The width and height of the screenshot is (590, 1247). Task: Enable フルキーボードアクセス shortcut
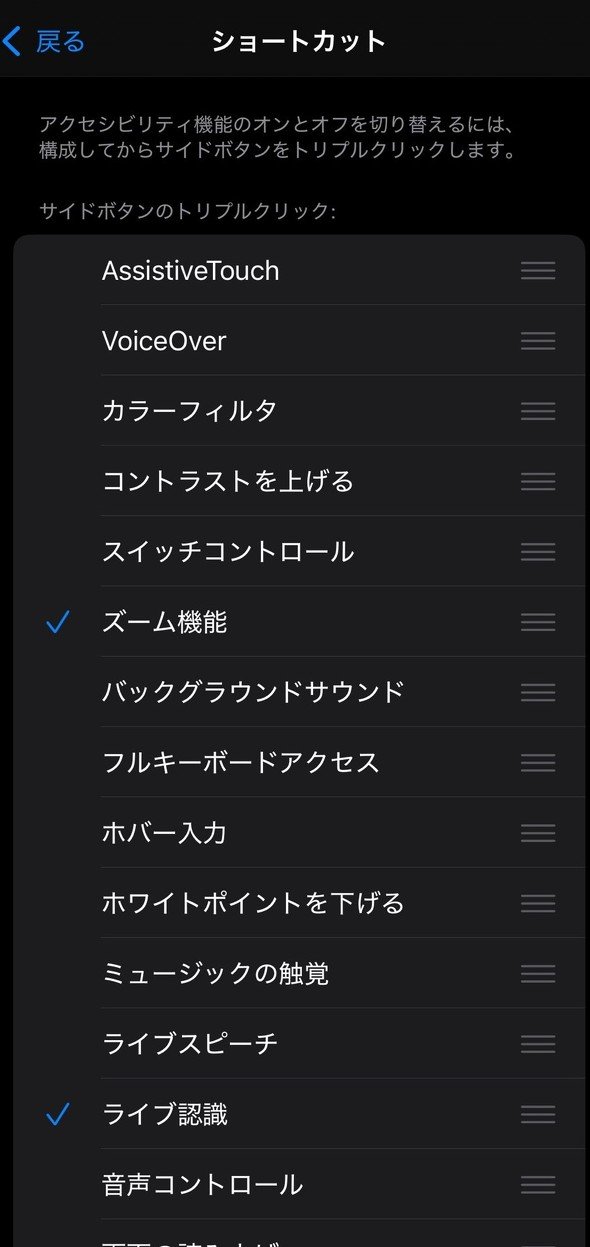click(299, 762)
